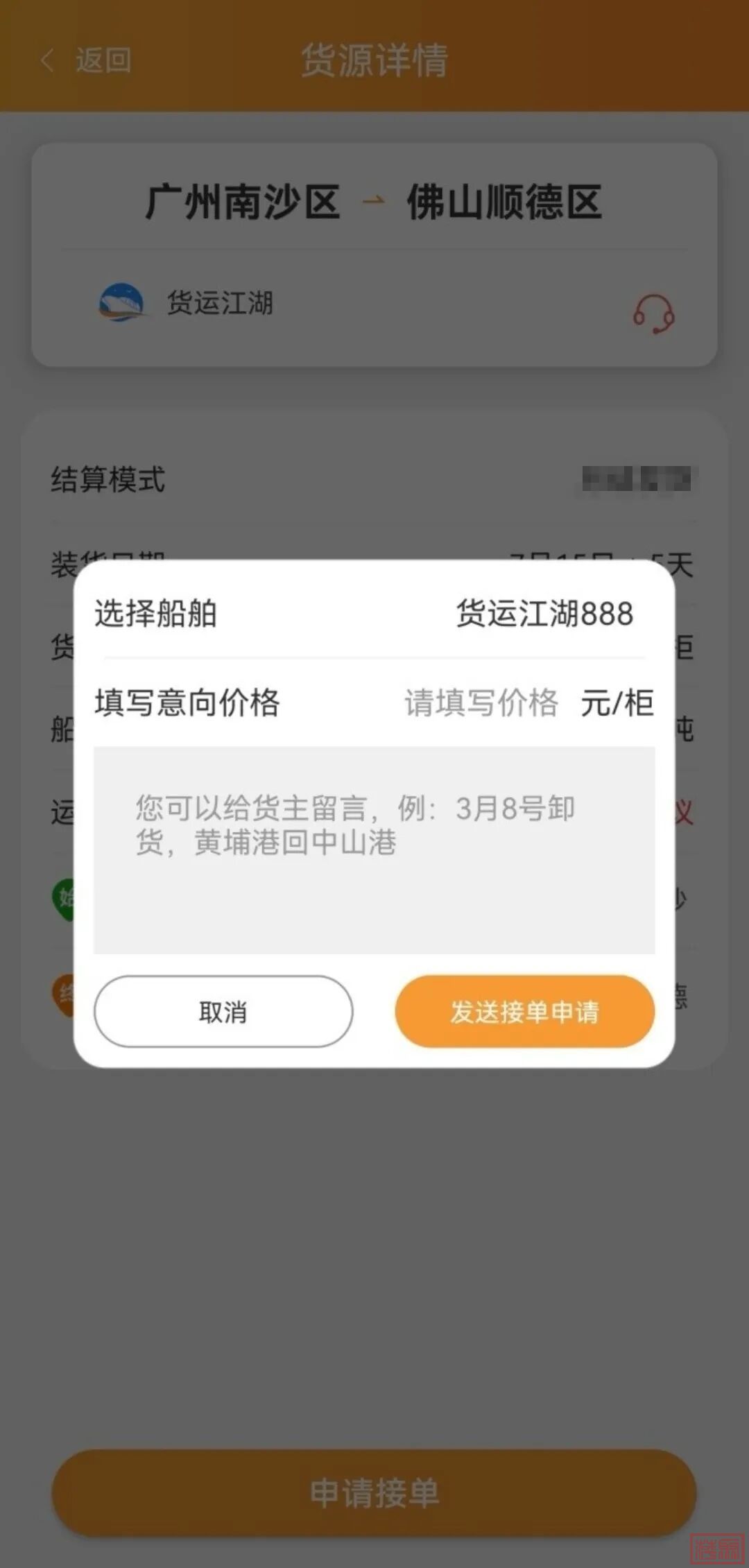Tap 取消 to dismiss the dialog
The width and height of the screenshot is (749, 1568).
pyautogui.click(x=223, y=1011)
